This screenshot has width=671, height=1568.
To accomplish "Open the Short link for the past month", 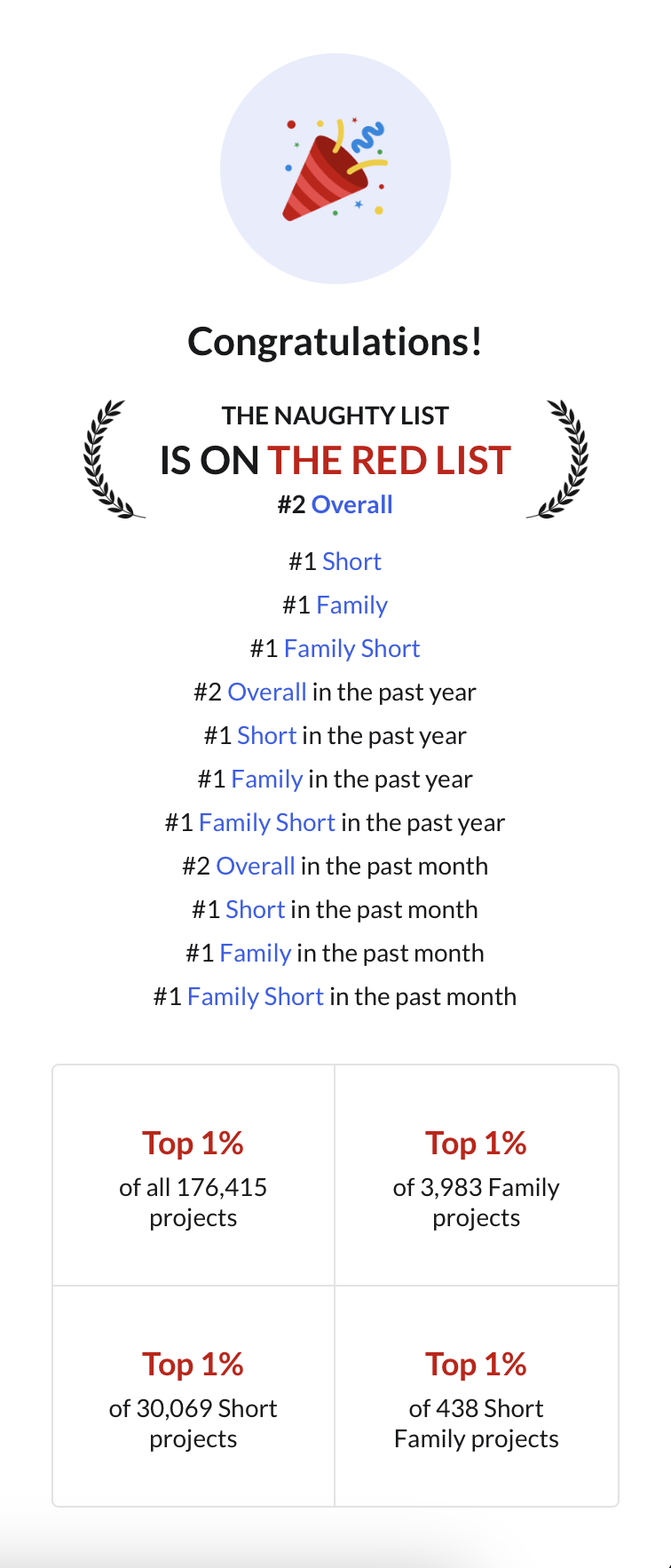I will pos(255,909).
